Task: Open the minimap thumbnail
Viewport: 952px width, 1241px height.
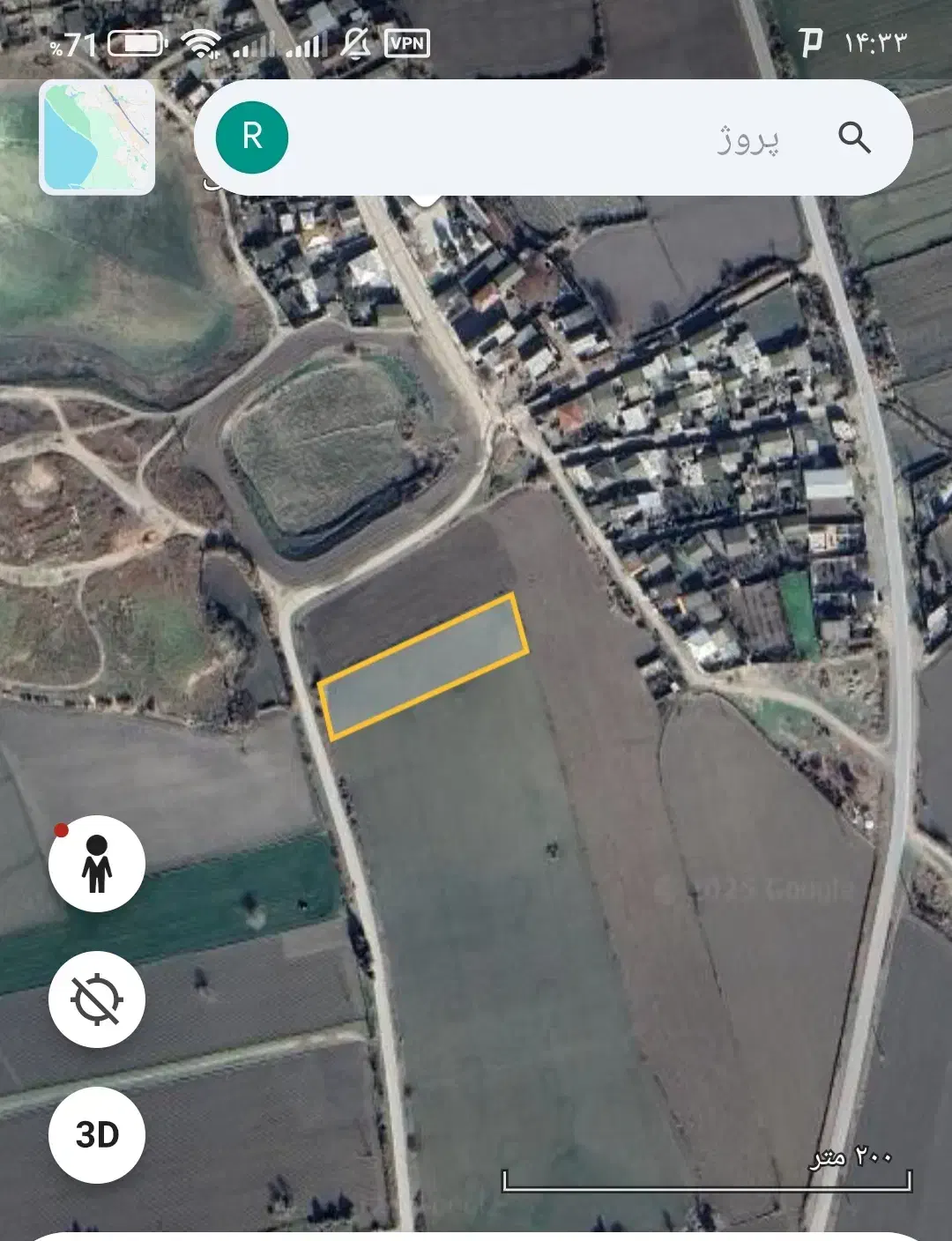Action: [x=97, y=137]
